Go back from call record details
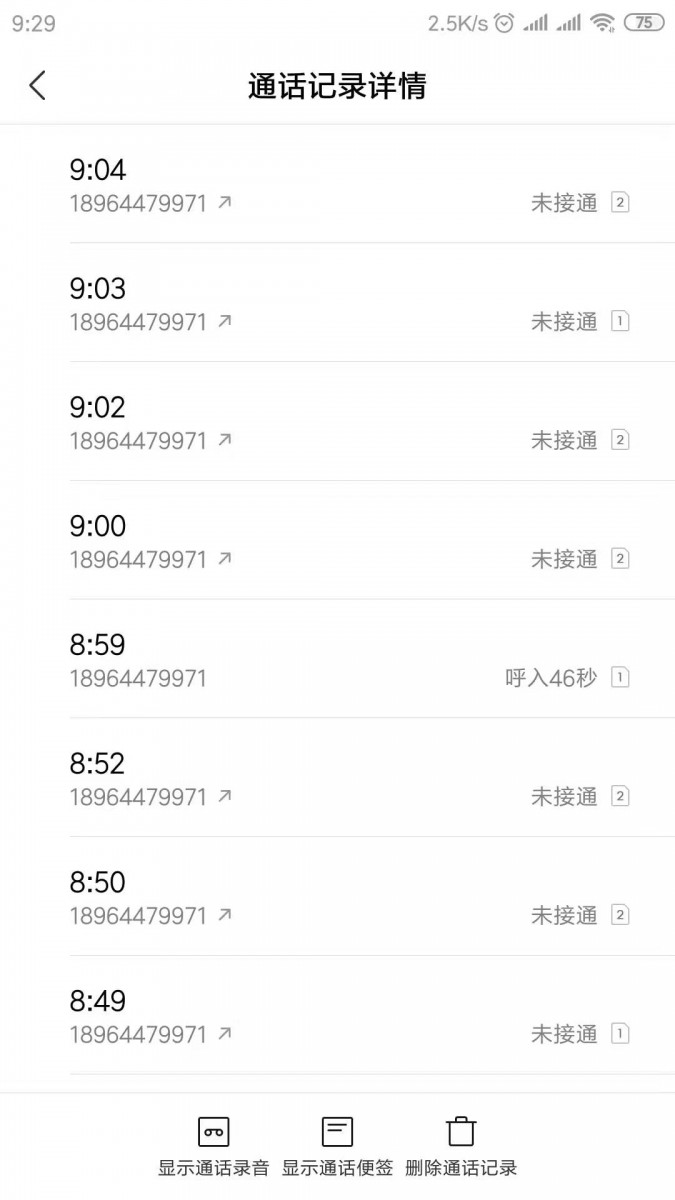Viewport: 675px width, 1200px height. [37, 86]
